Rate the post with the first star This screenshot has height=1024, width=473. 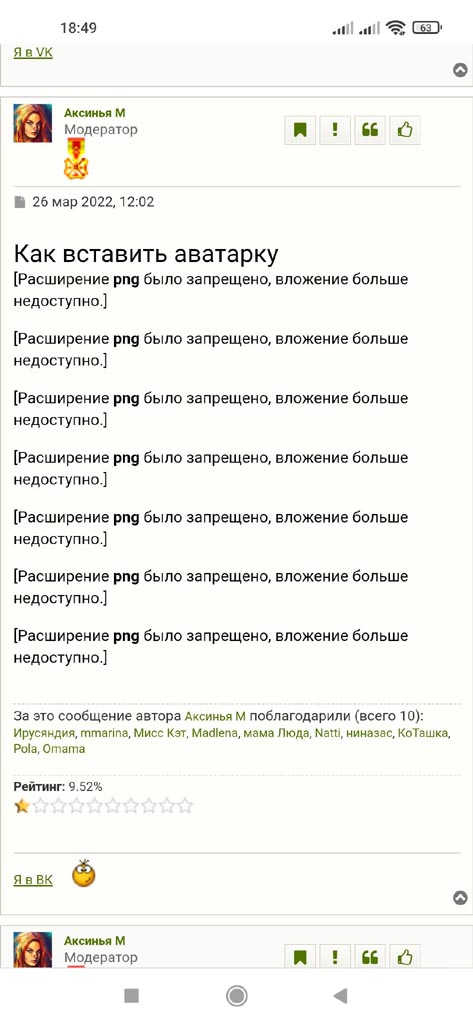click(x=22, y=806)
